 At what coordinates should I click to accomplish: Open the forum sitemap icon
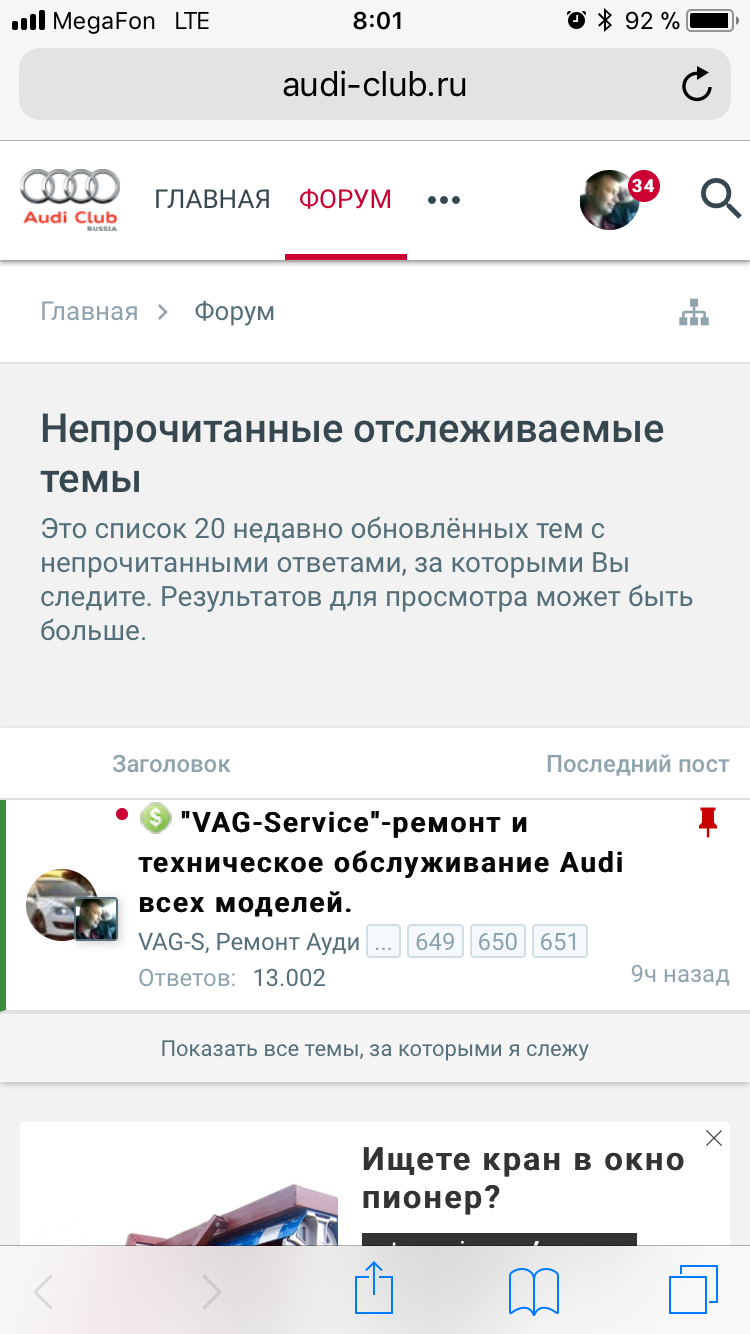click(694, 313)
